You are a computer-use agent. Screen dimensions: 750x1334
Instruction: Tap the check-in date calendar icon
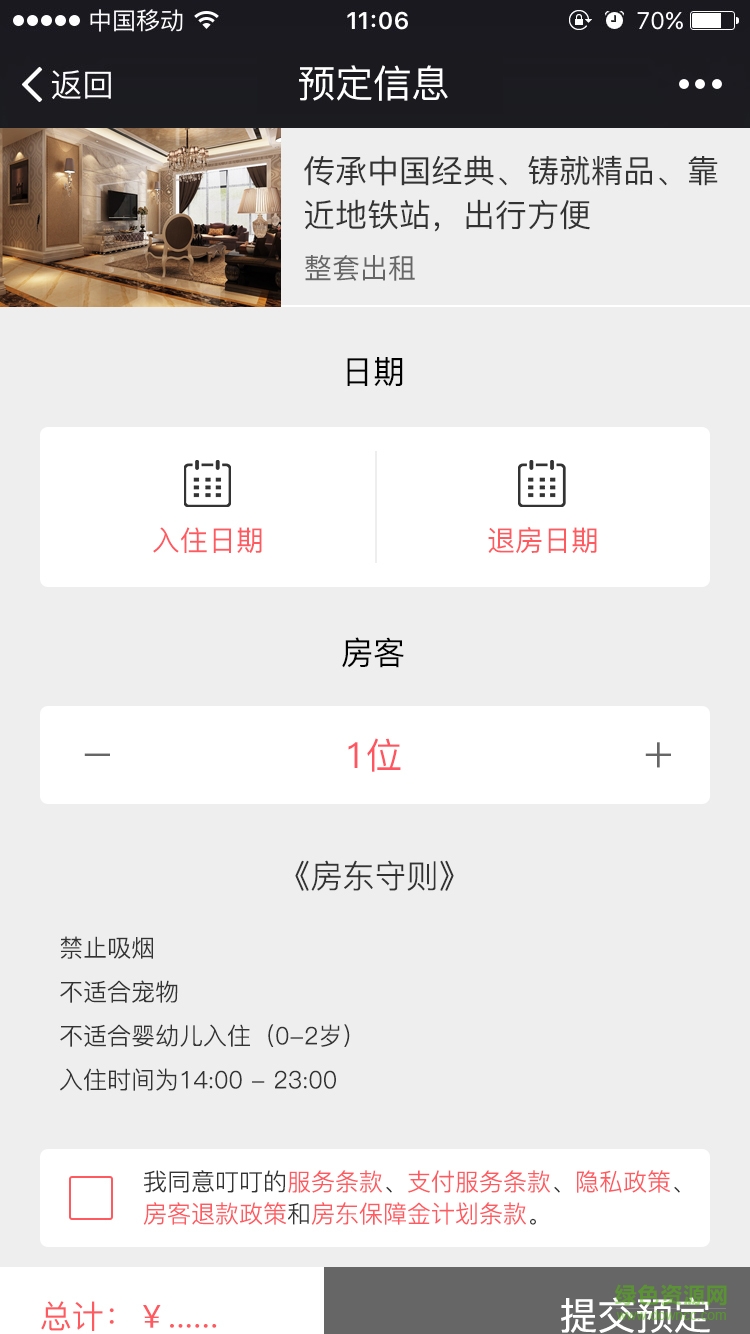[208, 483]
